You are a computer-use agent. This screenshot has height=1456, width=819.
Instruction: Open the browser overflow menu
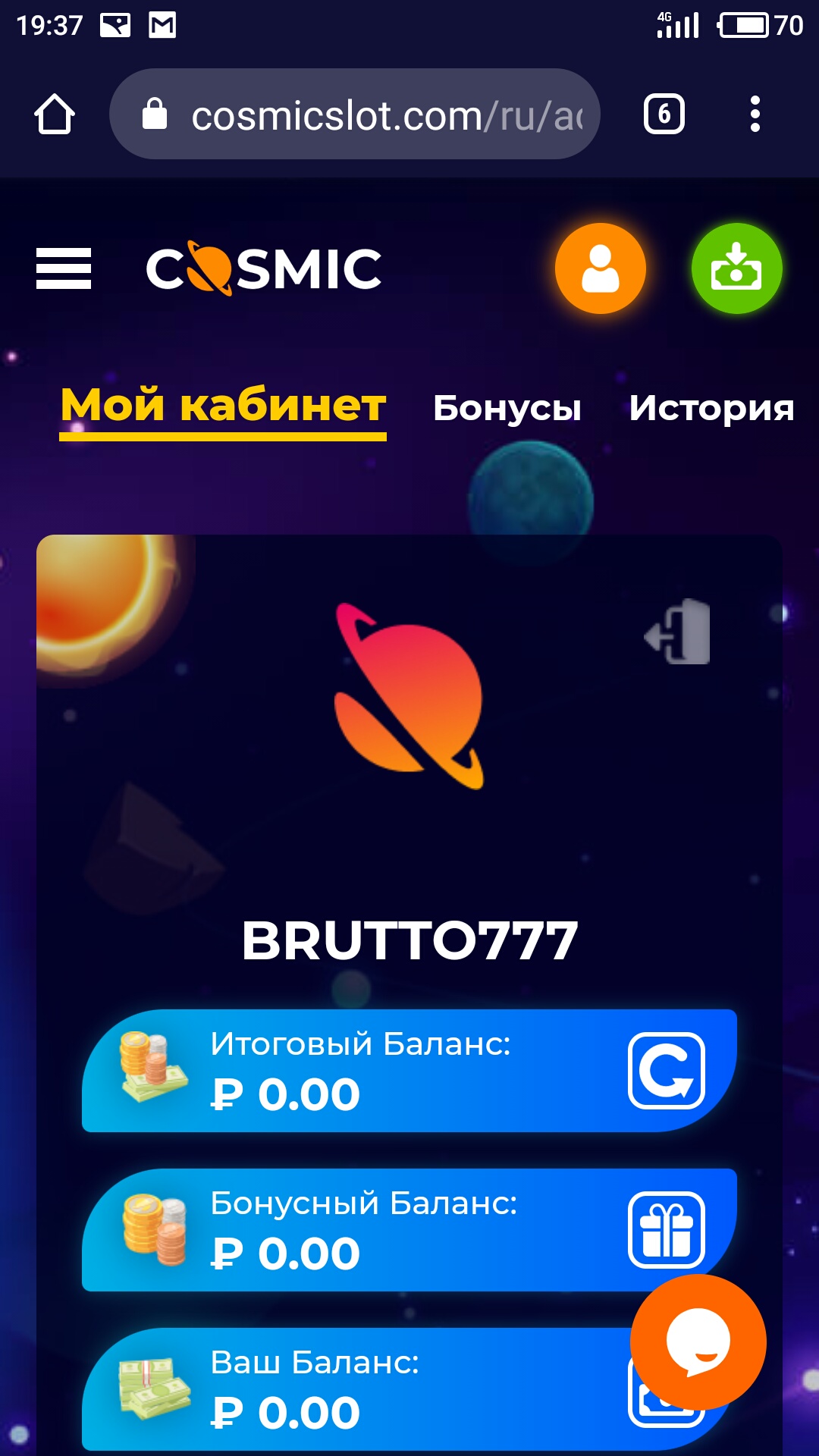(x=755, y=115)
